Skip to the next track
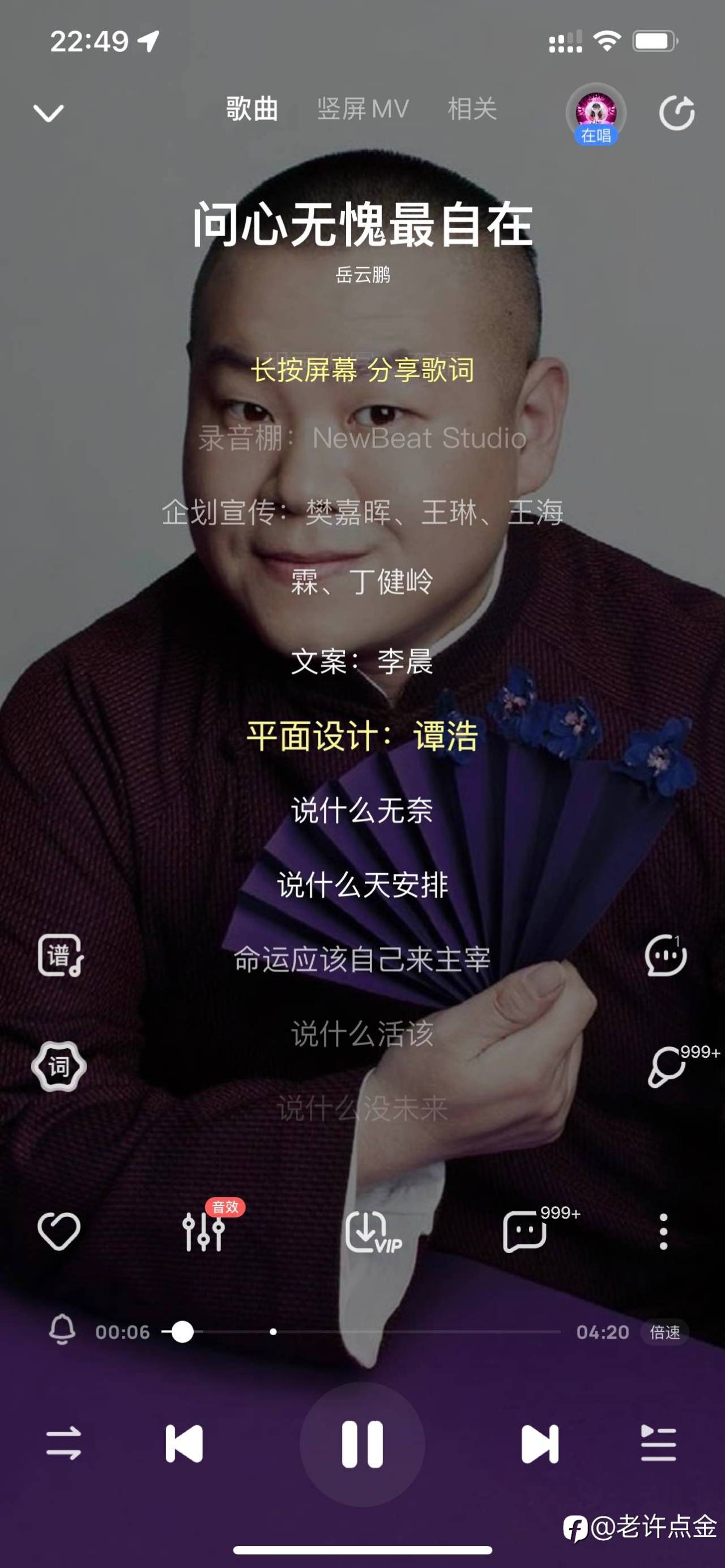 click(539, 1443)
